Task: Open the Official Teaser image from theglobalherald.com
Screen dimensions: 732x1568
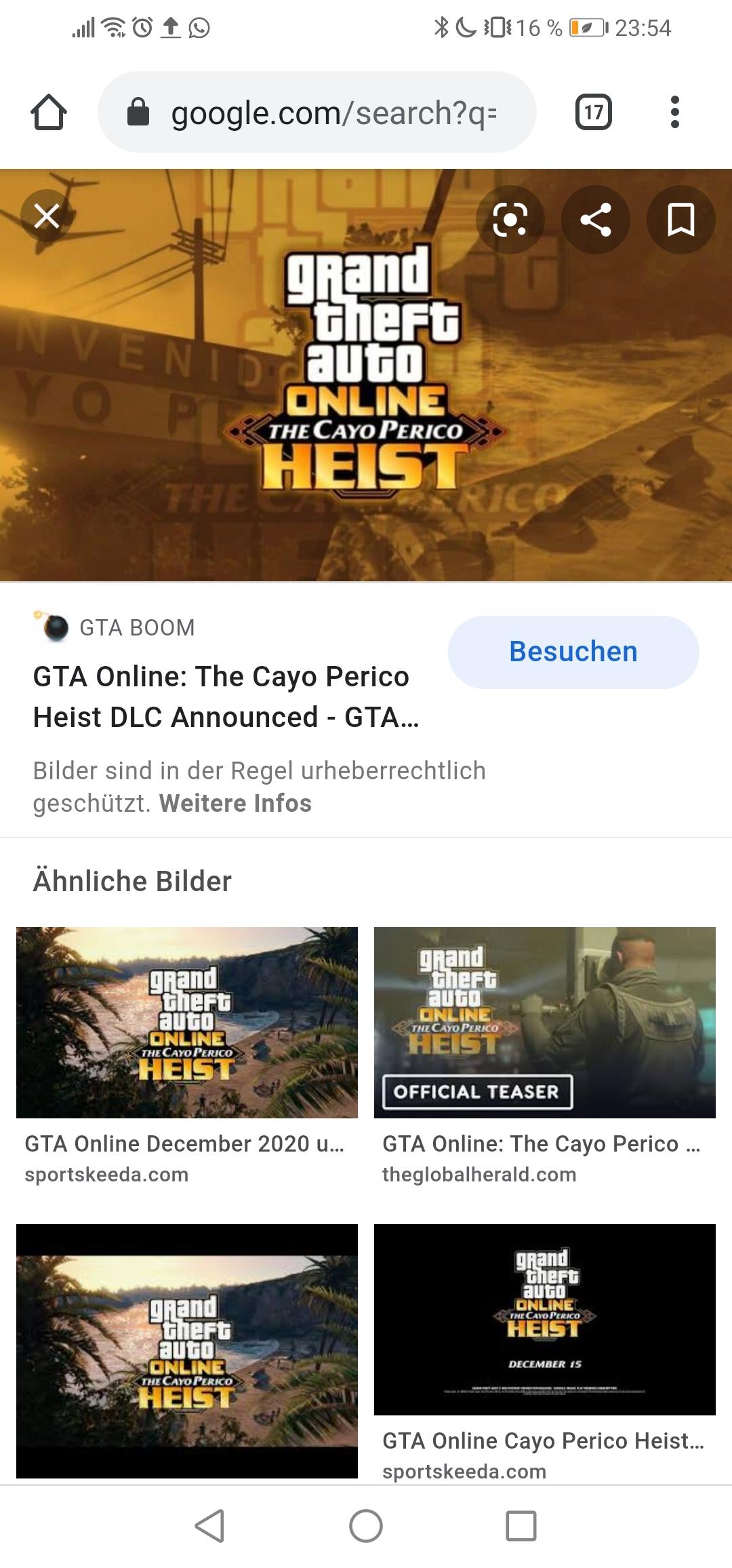Action: (544, 1018)
